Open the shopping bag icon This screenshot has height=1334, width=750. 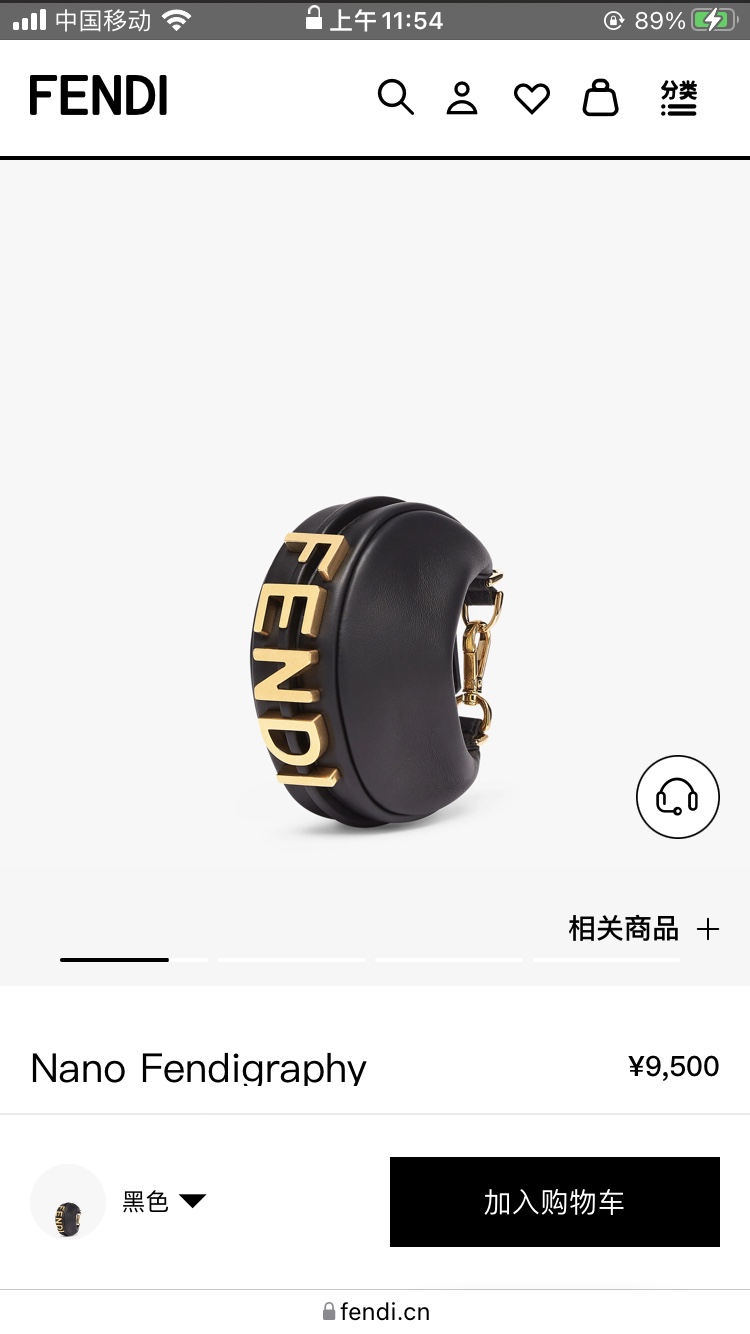(600, 98)
